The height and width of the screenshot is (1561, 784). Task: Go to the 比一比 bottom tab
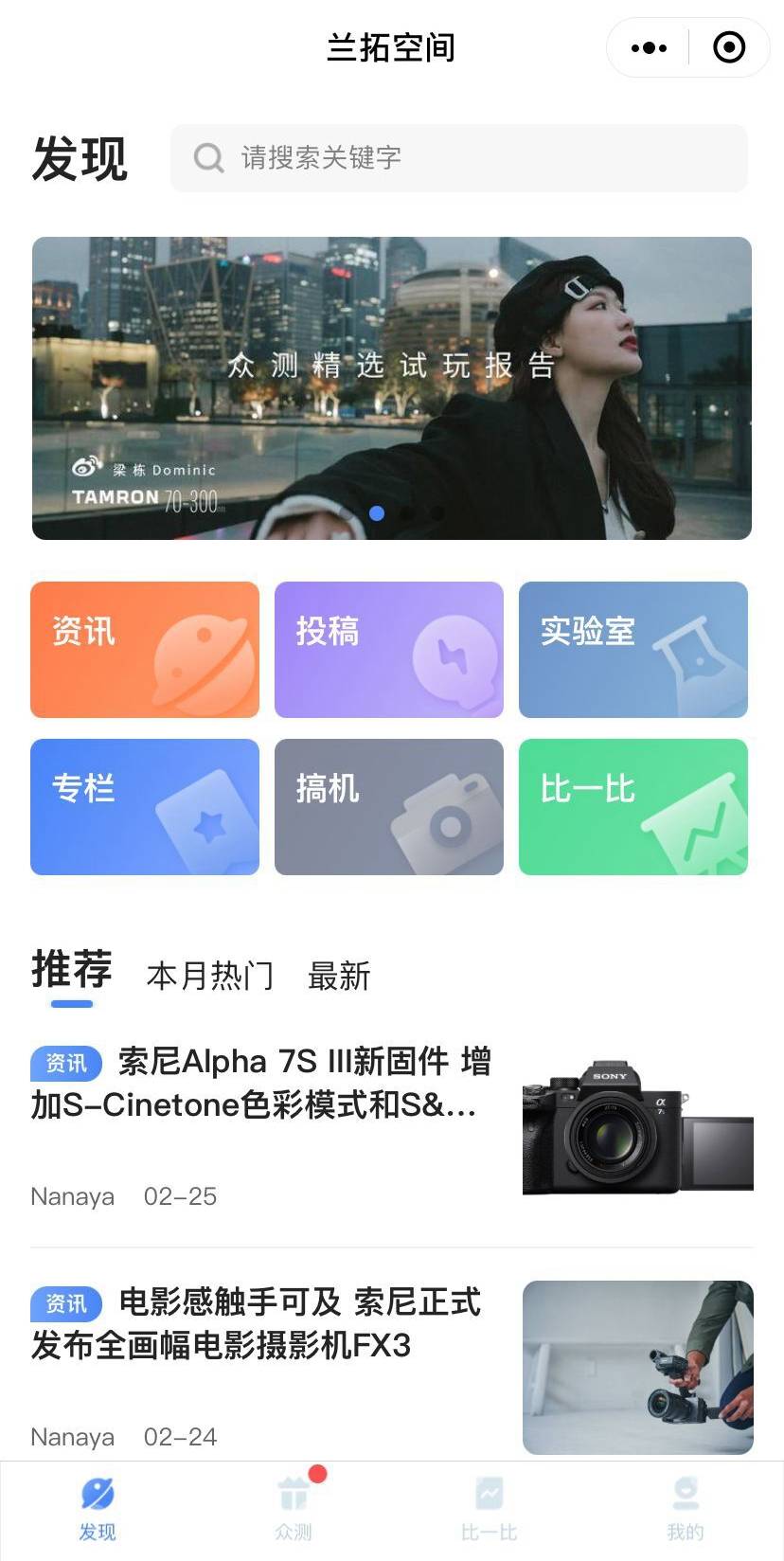[x=490, y=1510]
